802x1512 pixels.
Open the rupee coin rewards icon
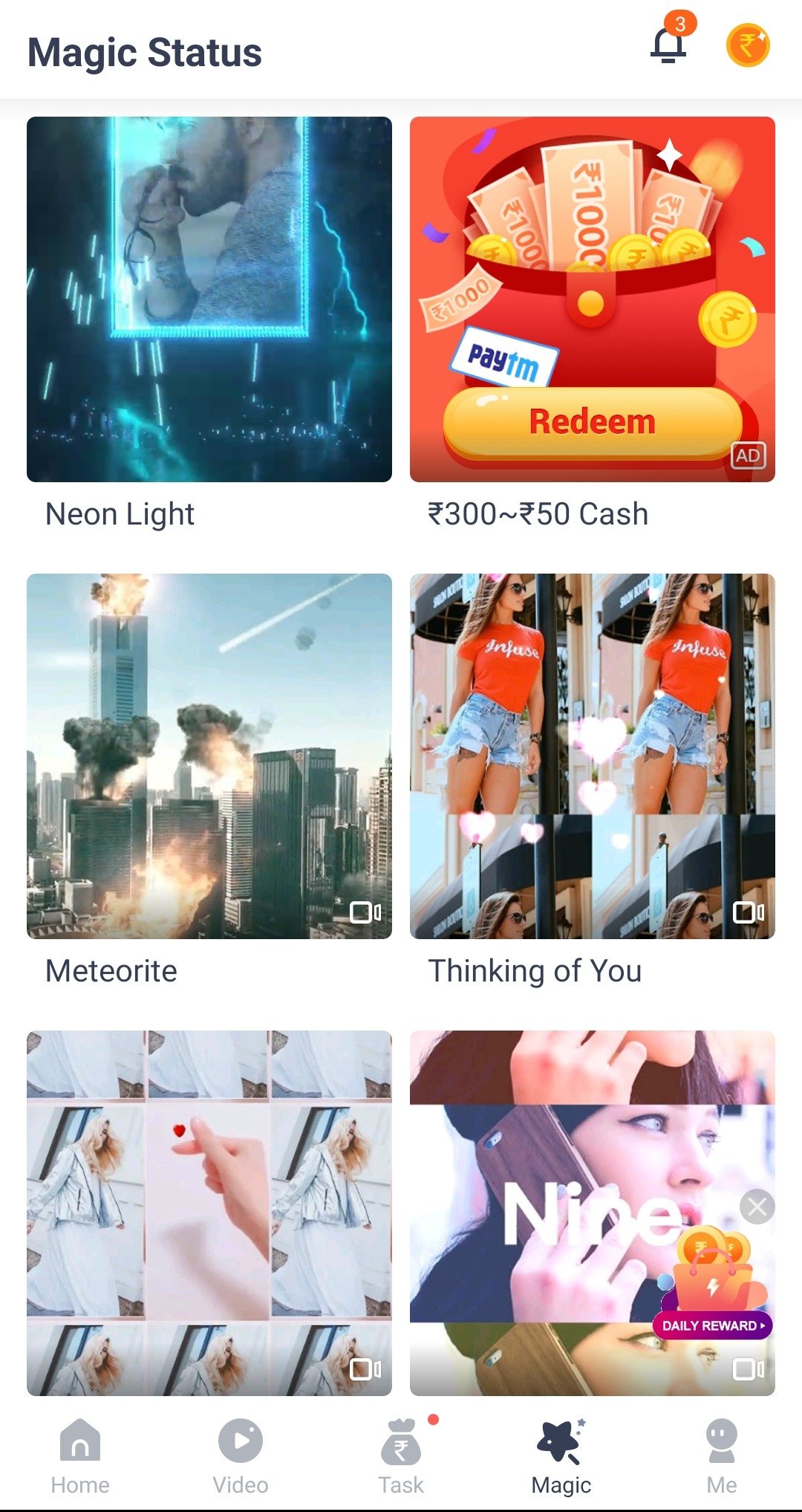pos(748,46)
